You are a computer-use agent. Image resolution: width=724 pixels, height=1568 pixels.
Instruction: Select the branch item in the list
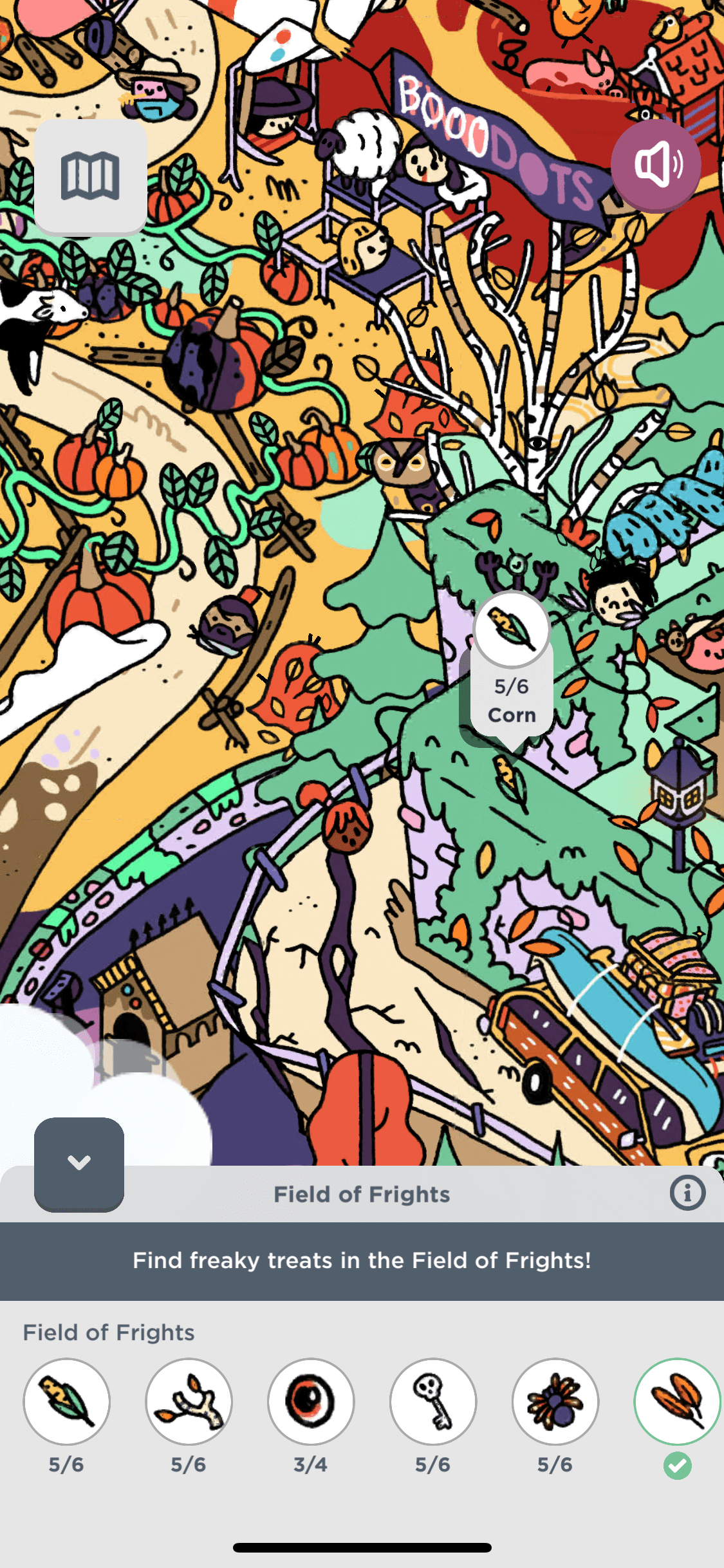pyautogui.click(x=189, y=1401)
